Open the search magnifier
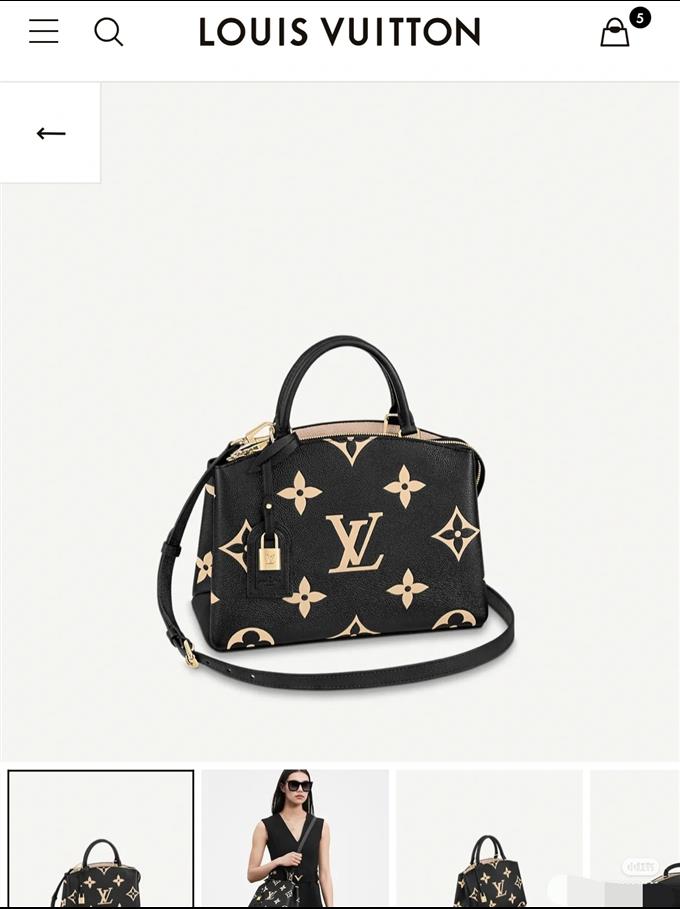The width and height of the screenshot is (680, 909). (109, 32)
